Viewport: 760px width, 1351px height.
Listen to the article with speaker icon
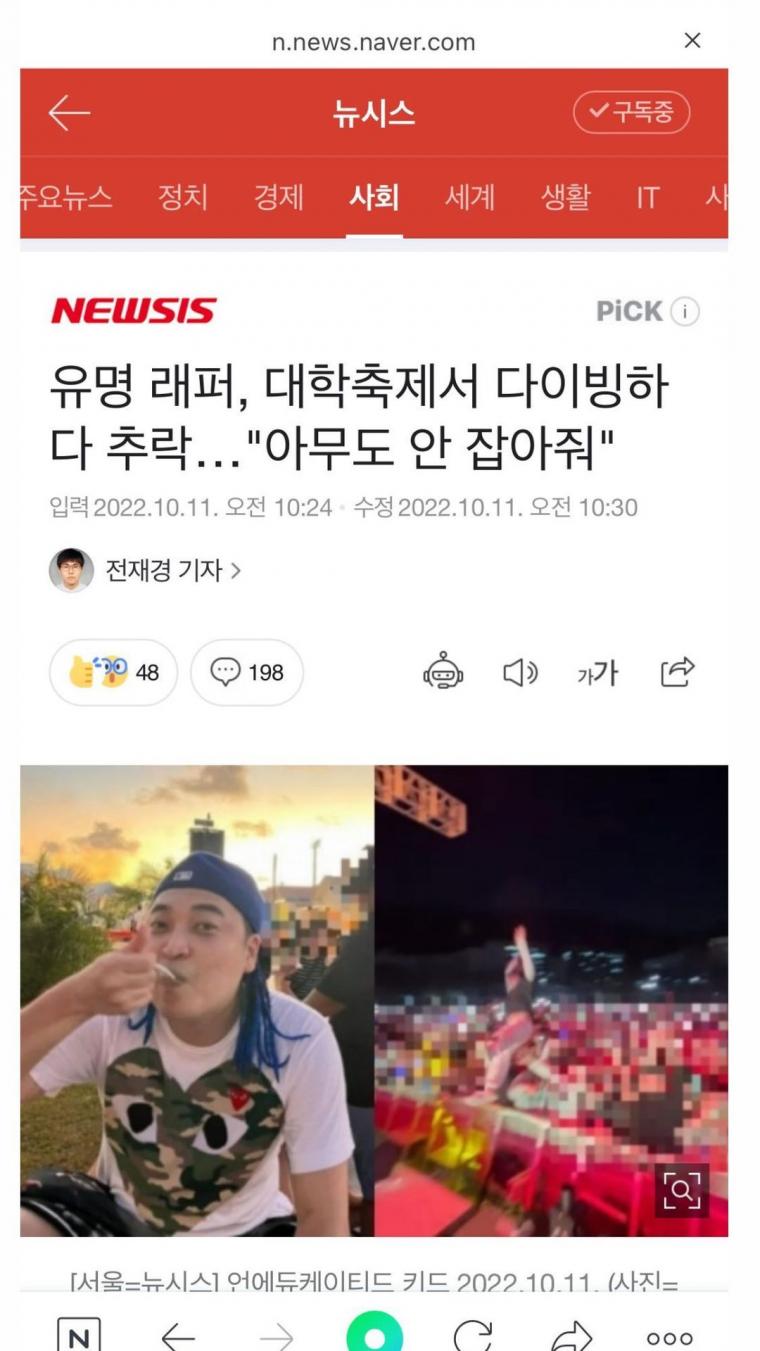[x=520, y=673]
